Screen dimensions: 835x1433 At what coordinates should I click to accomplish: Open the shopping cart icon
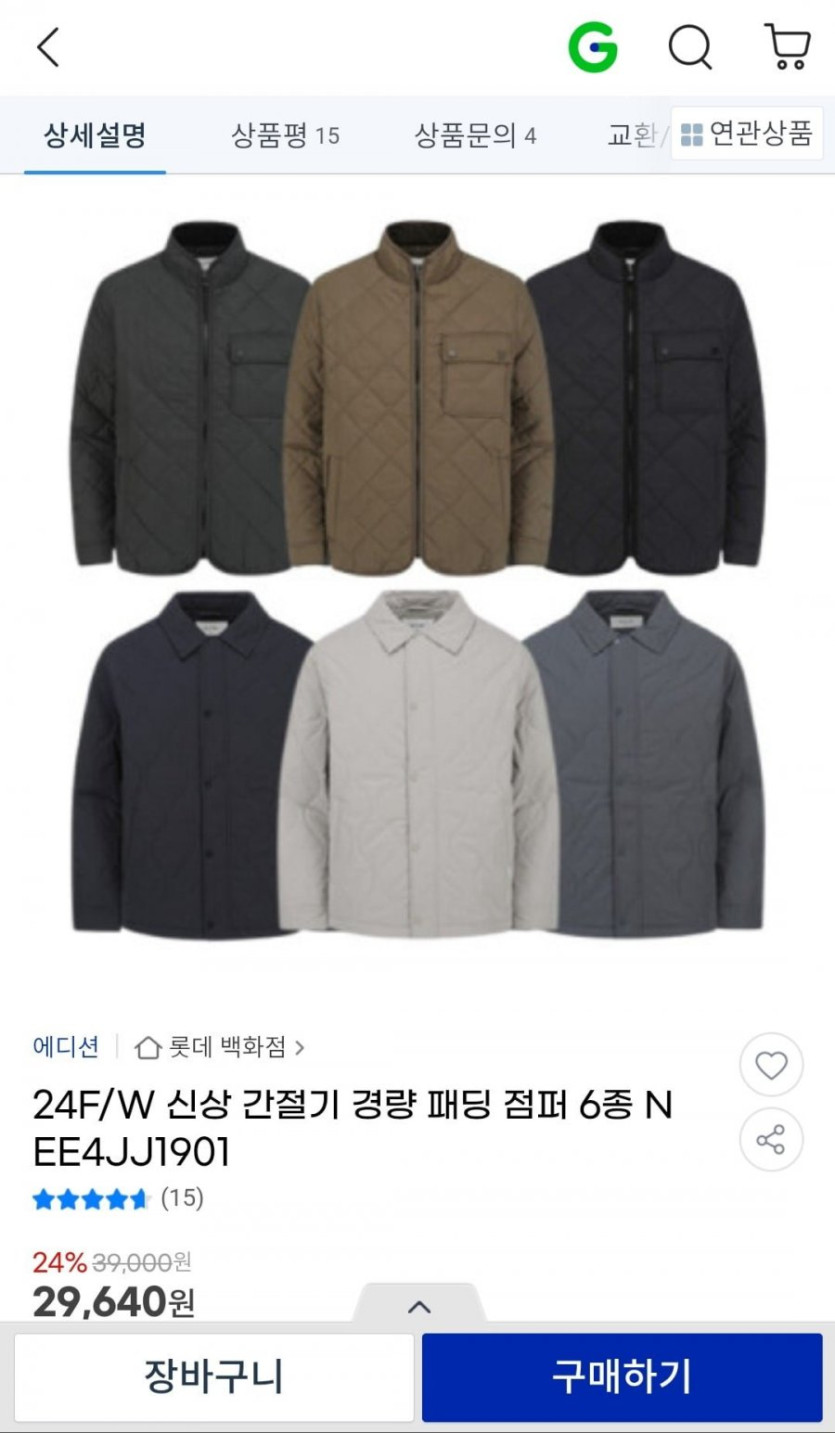pyautogui.click(x=786, y=47)
